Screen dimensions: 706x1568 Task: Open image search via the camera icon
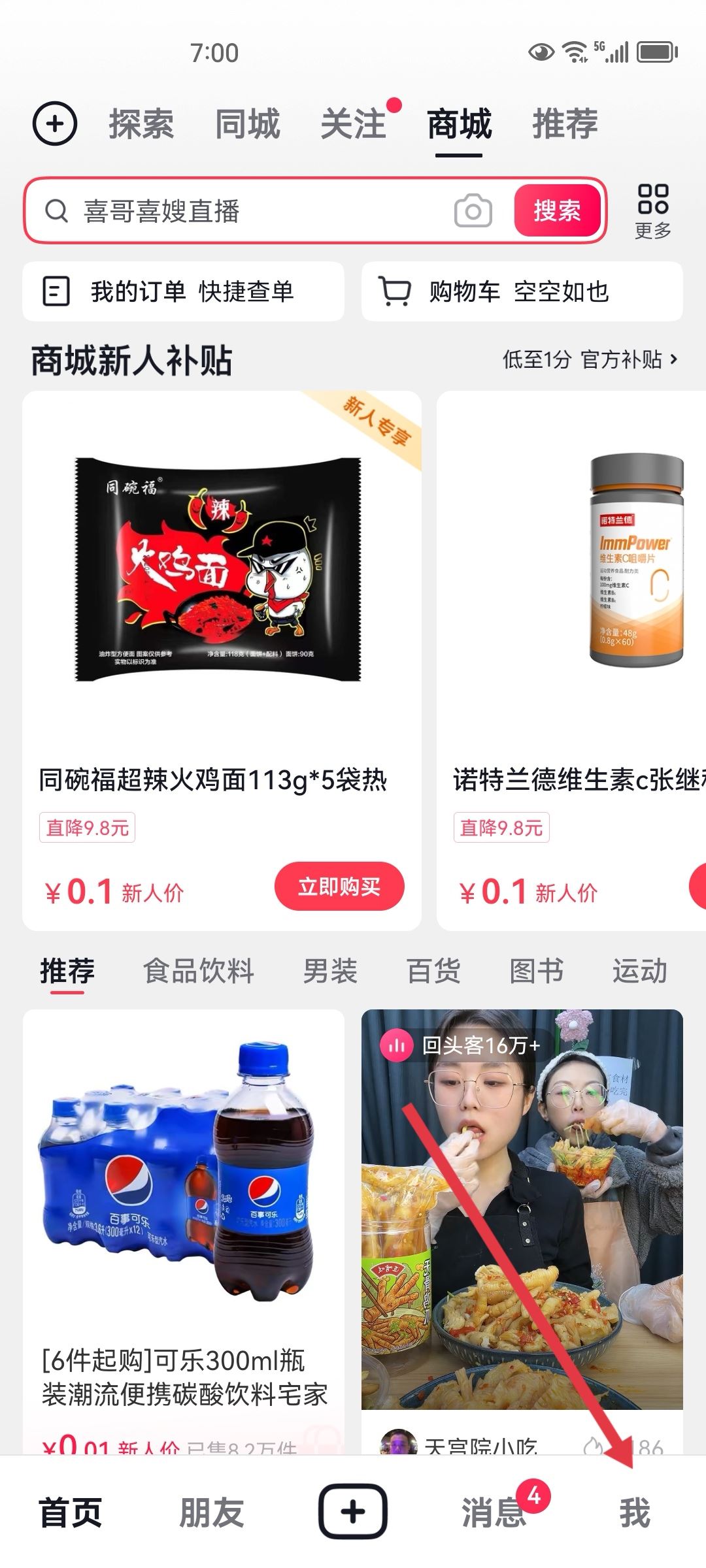coord(473,212)
